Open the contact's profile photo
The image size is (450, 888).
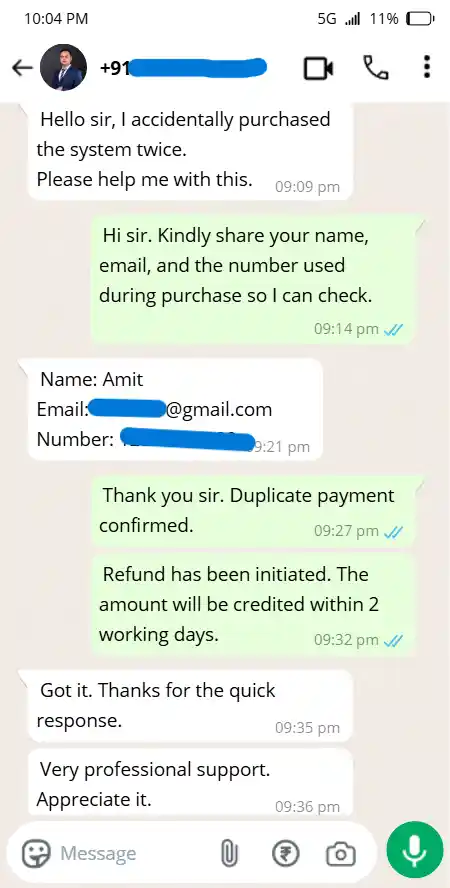tap(63, 68)
